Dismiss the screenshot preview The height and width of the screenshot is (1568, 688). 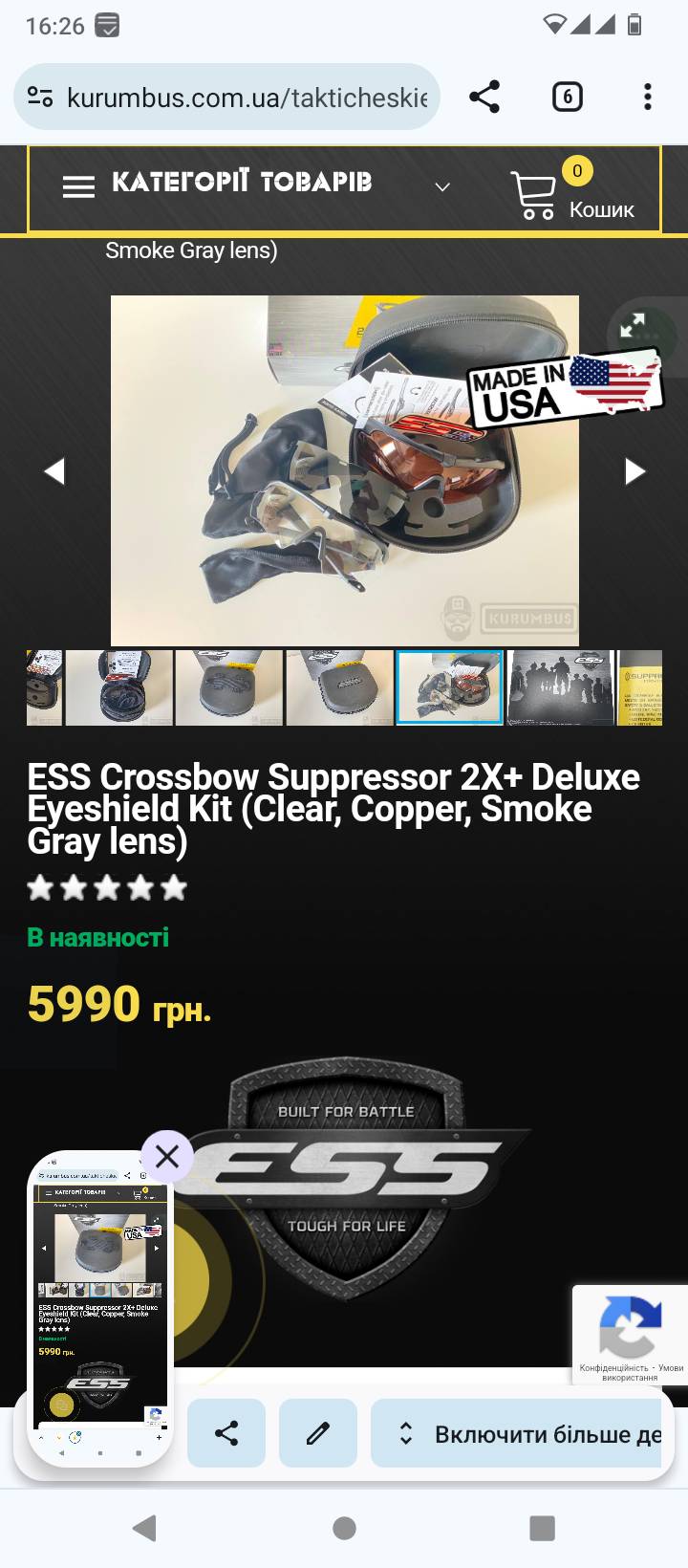tap(167, 1157)
